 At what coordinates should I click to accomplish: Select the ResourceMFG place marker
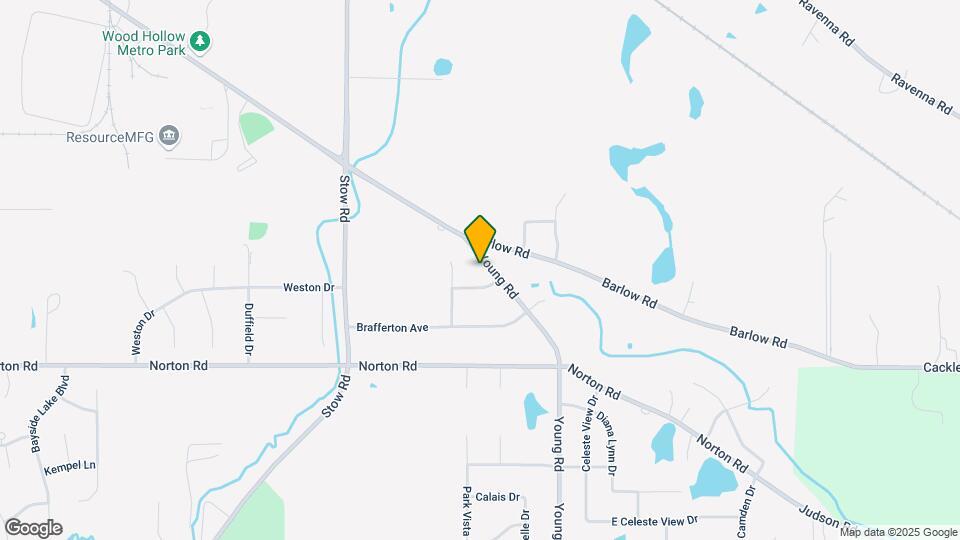169,136
